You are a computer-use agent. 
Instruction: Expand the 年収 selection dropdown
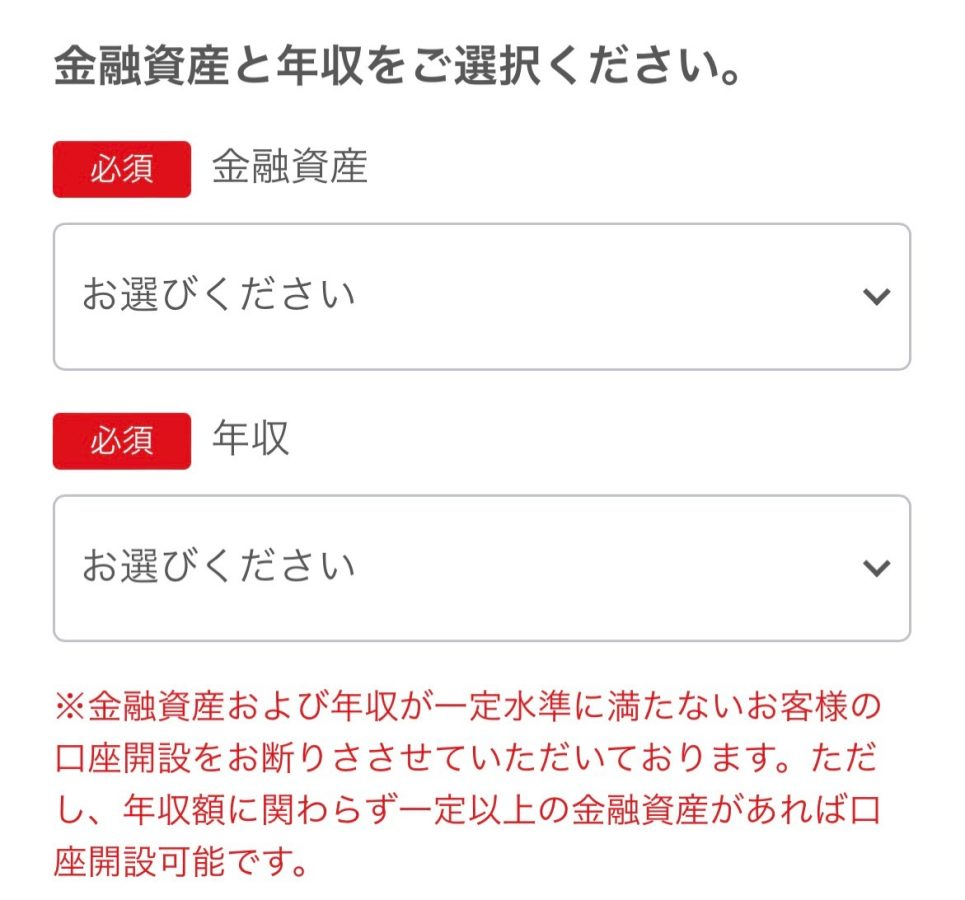point(481,568)
